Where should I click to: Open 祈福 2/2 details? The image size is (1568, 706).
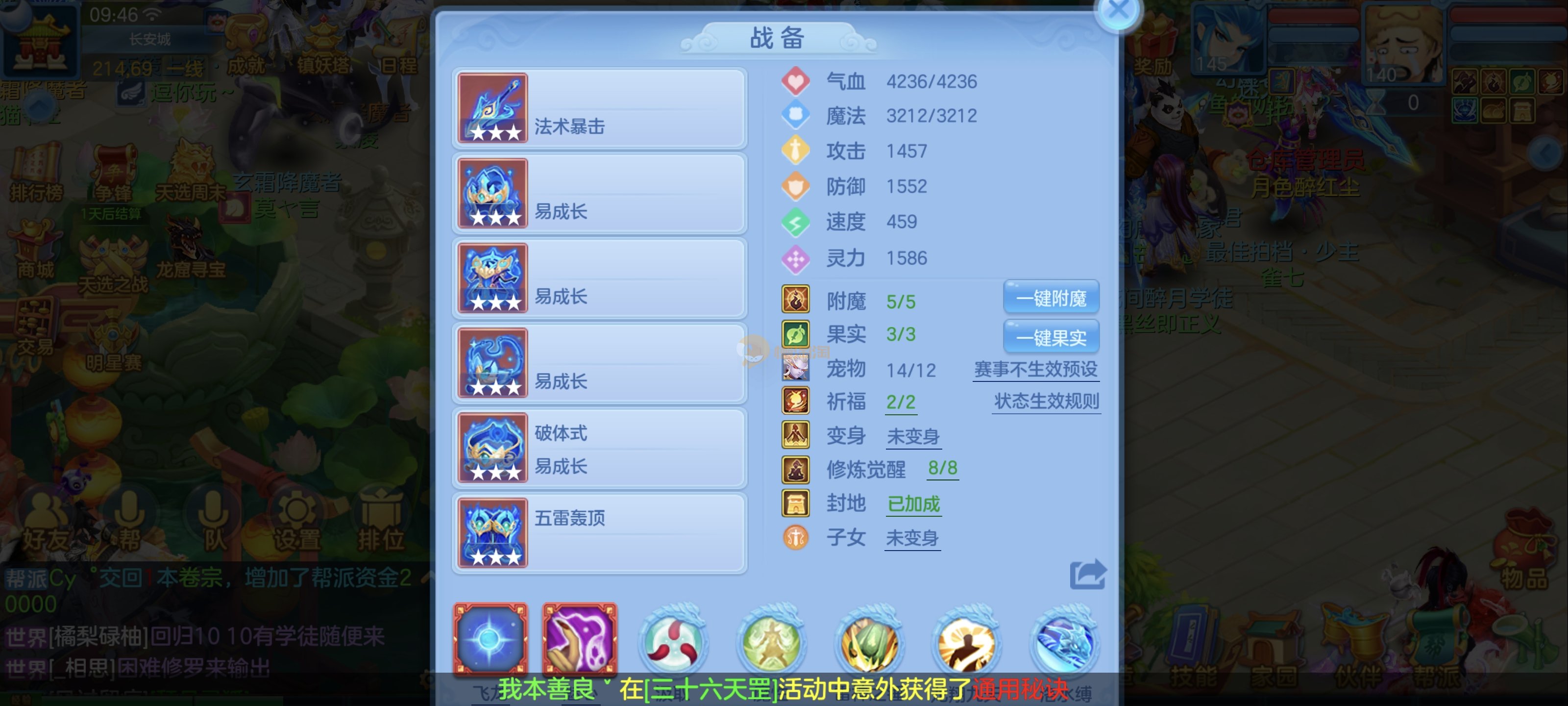pyautogui.click(x=900, y=402)
